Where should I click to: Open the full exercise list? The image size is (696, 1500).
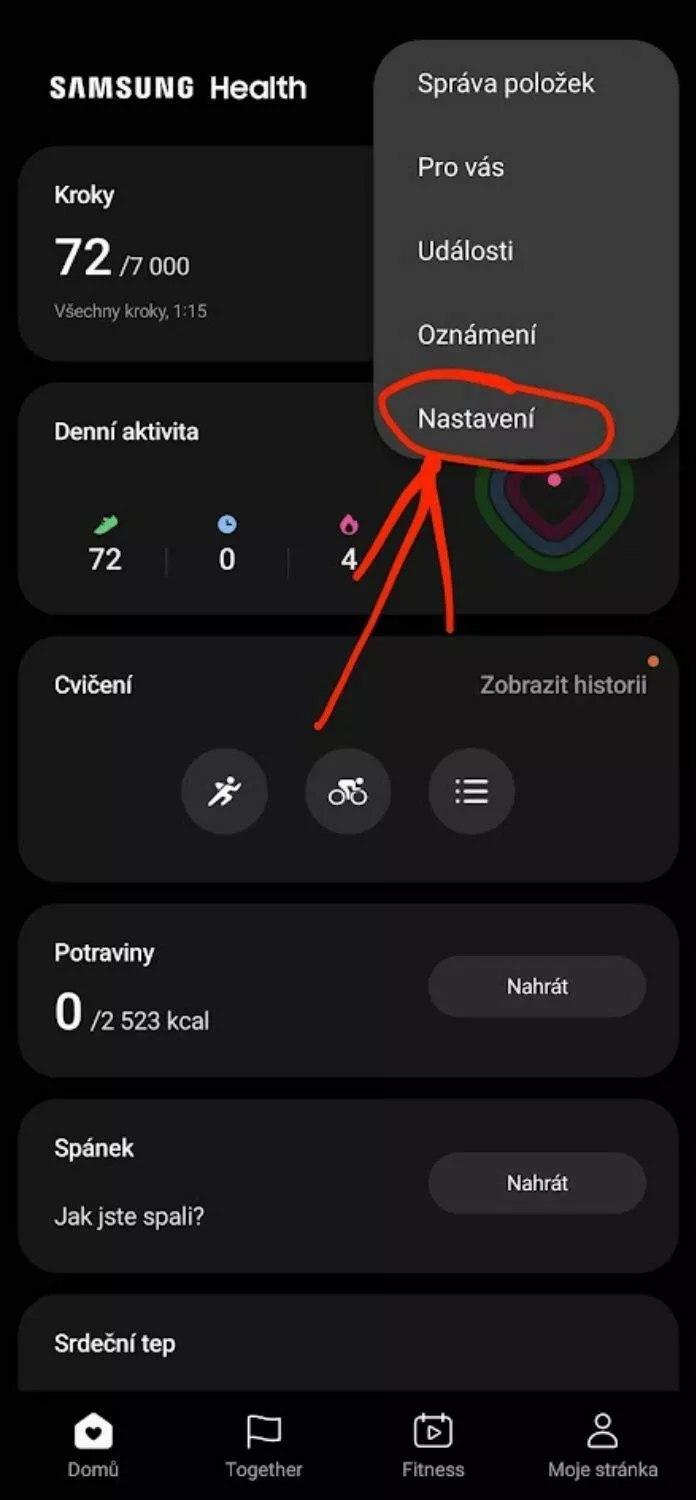tap(472, 792)
